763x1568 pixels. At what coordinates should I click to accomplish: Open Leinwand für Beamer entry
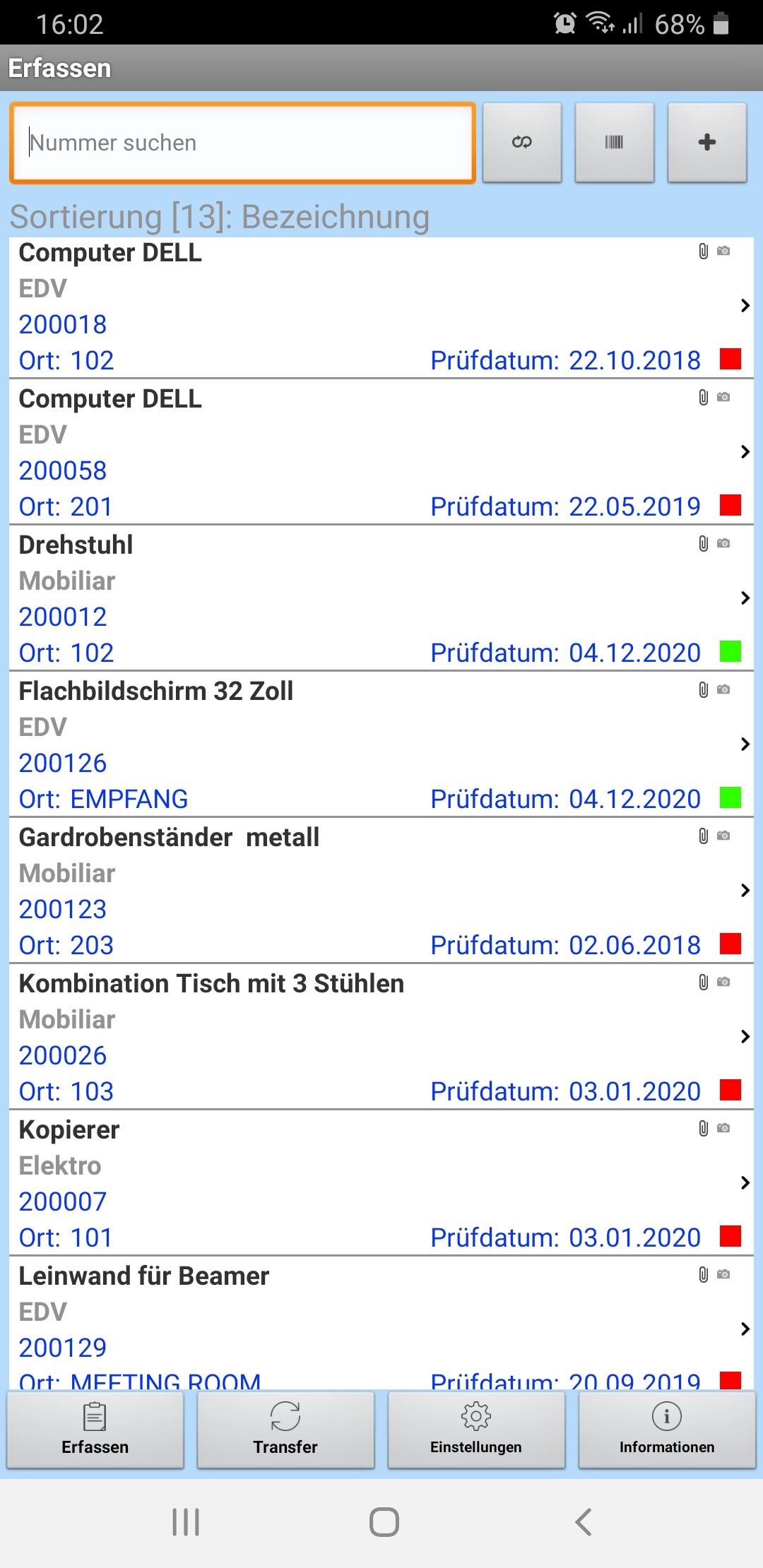(381, 1324)
